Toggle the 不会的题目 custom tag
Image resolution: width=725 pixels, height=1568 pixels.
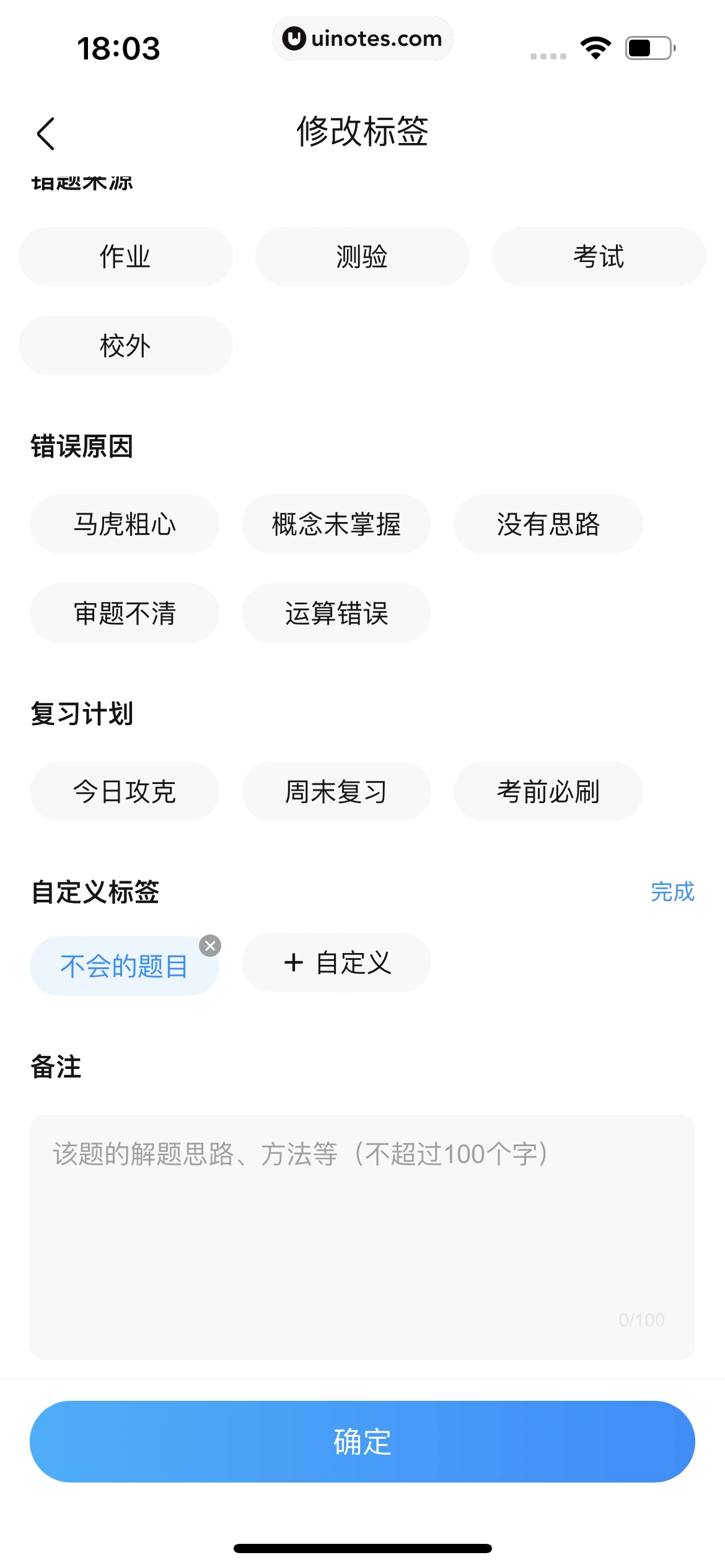[123, 966]
